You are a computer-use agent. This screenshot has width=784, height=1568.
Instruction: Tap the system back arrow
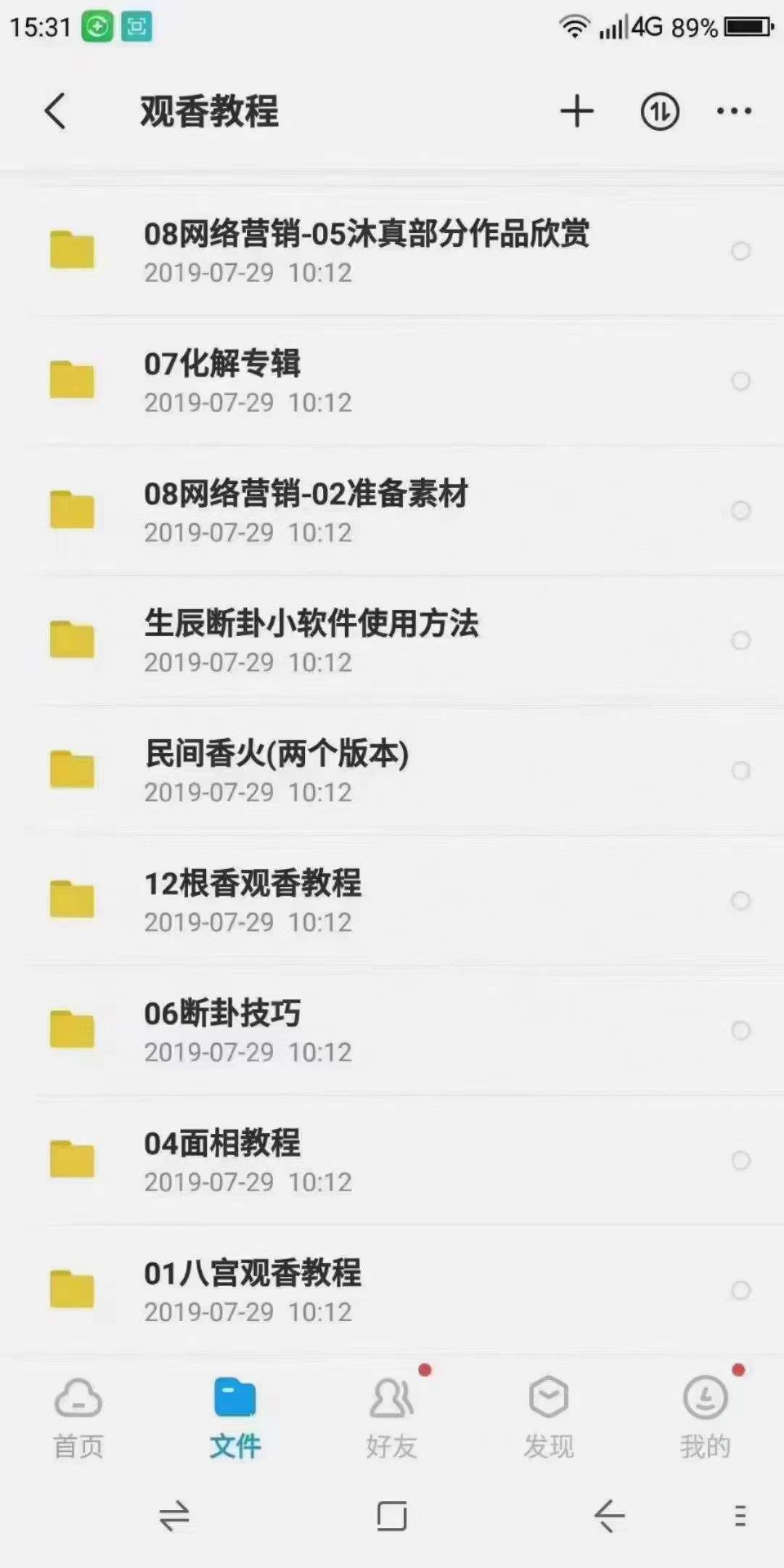tap(609, 1516)
